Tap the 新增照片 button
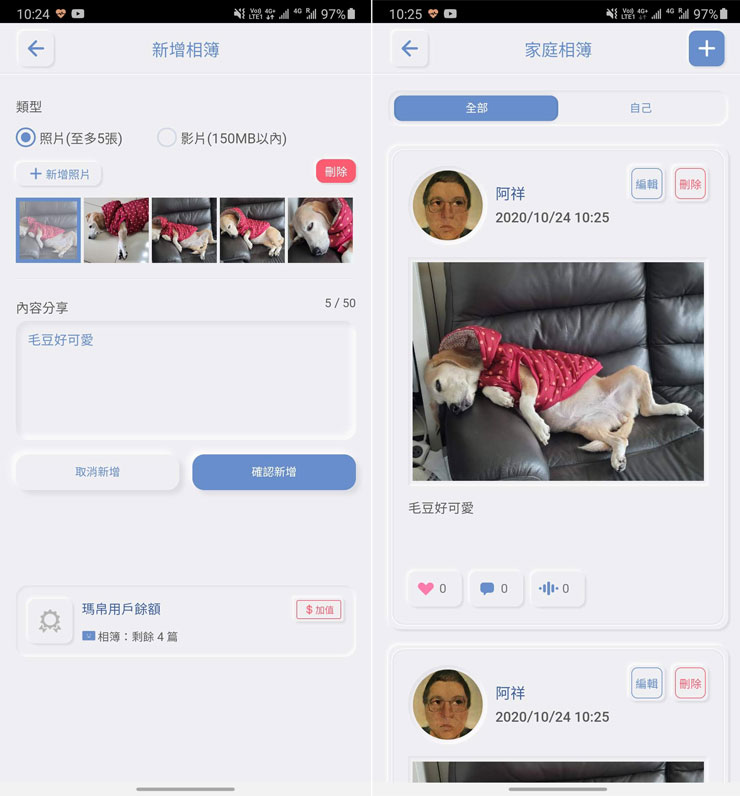The image size is (740, 796). coord(59,174)
